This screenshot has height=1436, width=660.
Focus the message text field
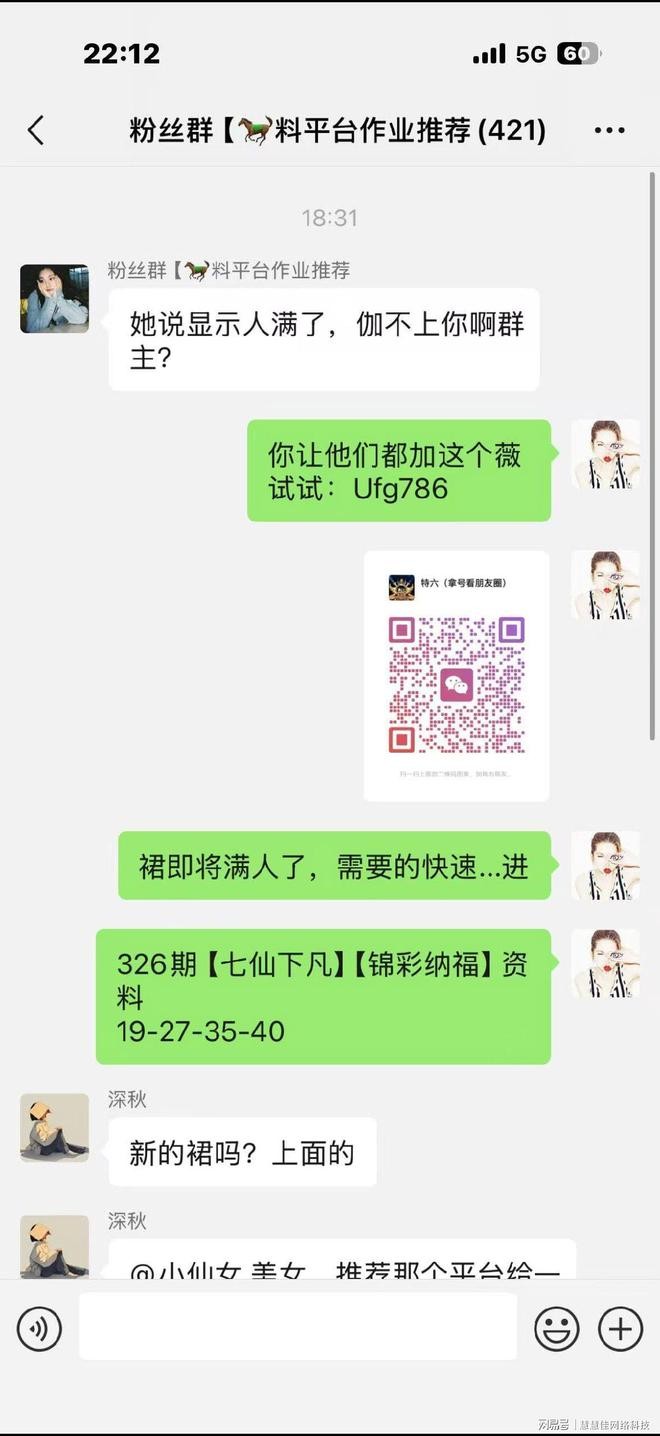click(297, 1327)
